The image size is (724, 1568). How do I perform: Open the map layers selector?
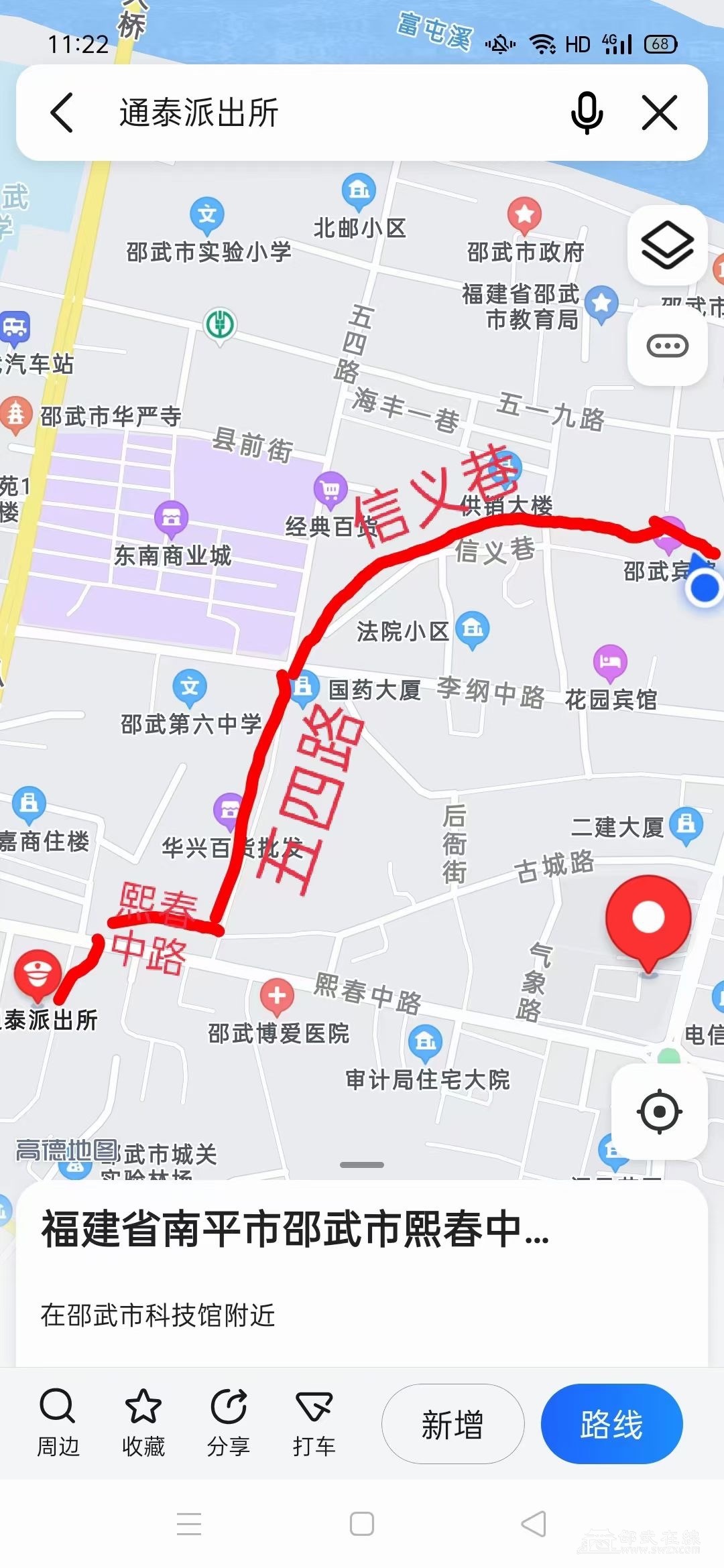[667, 245]
